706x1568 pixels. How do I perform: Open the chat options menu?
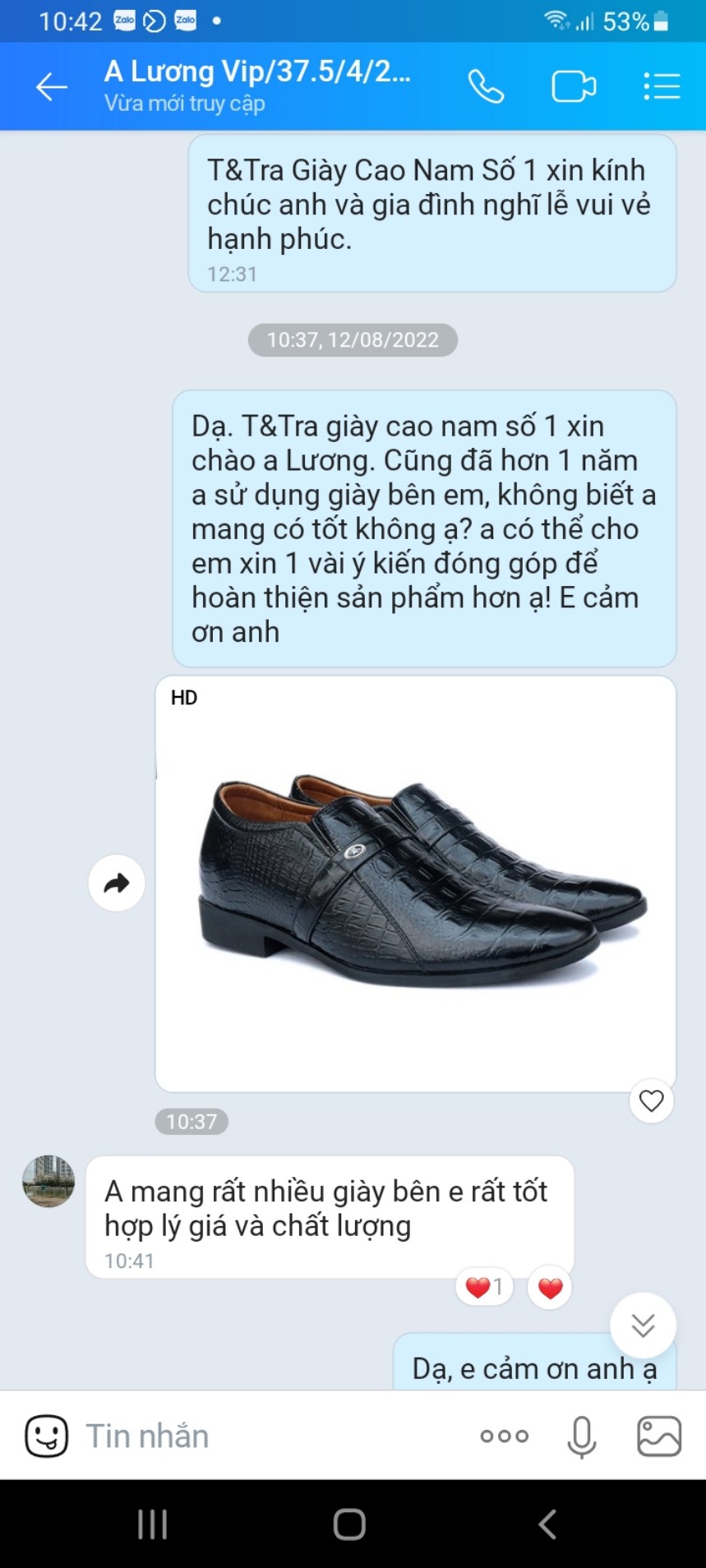click(x=661, y=86)
